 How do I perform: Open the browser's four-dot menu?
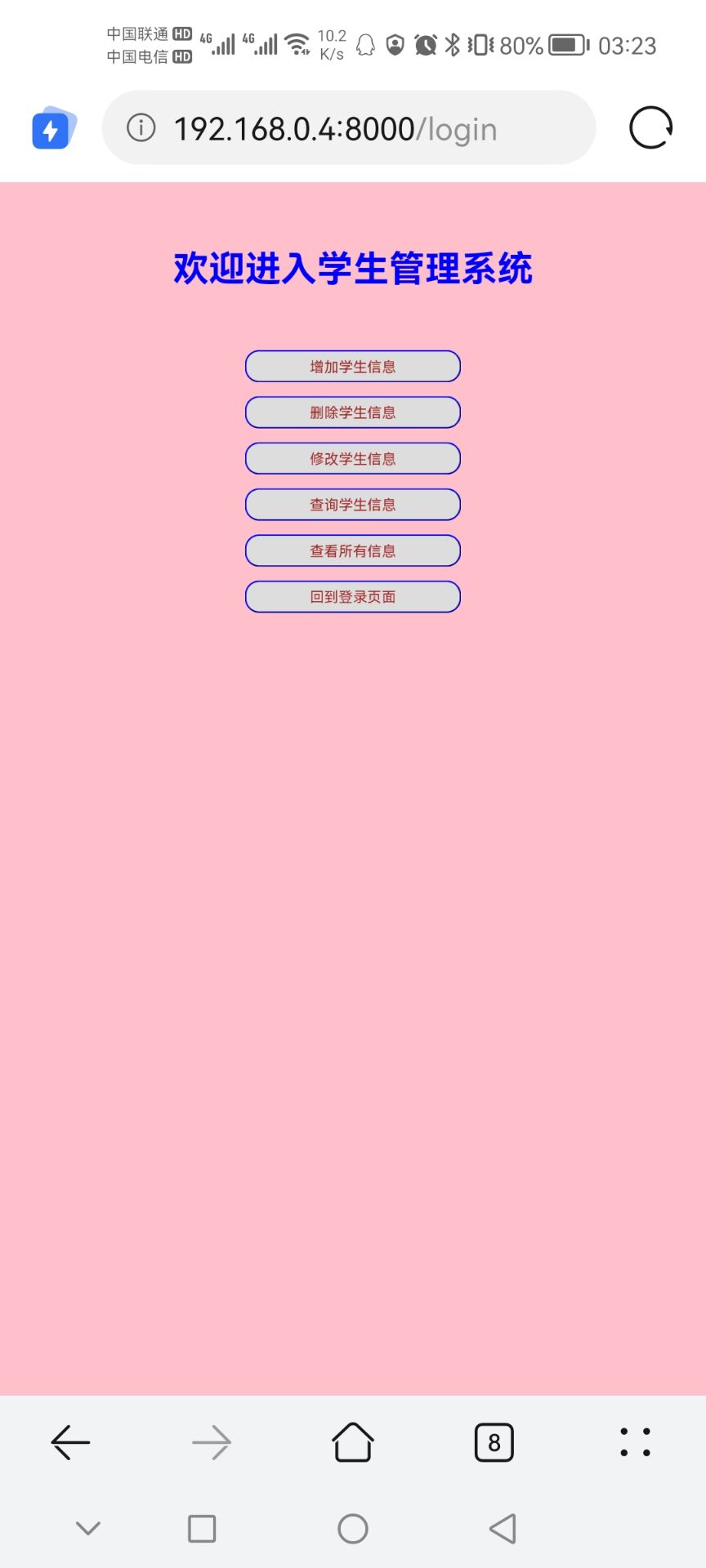point(635,1443)
